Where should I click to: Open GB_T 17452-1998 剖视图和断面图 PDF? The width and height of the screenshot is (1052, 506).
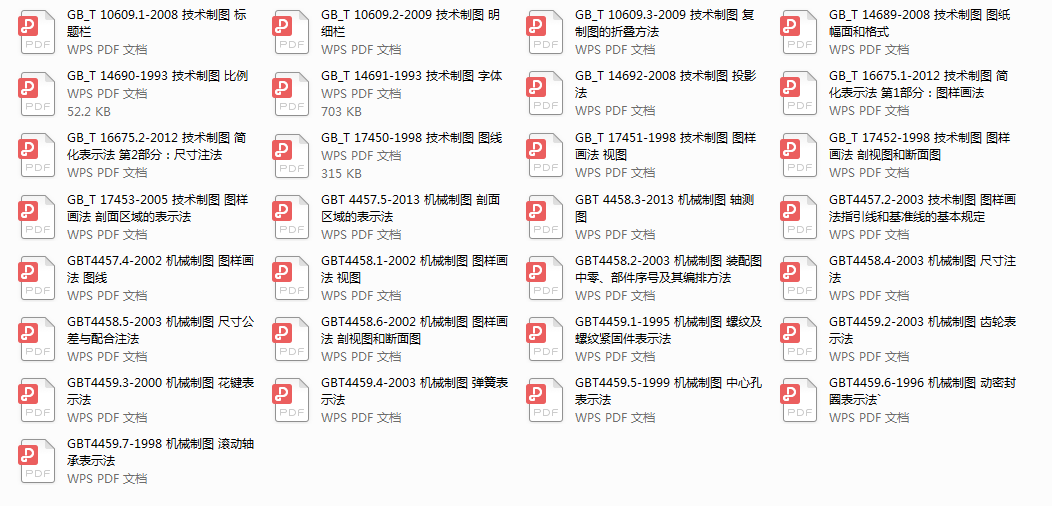coord(799,156)
